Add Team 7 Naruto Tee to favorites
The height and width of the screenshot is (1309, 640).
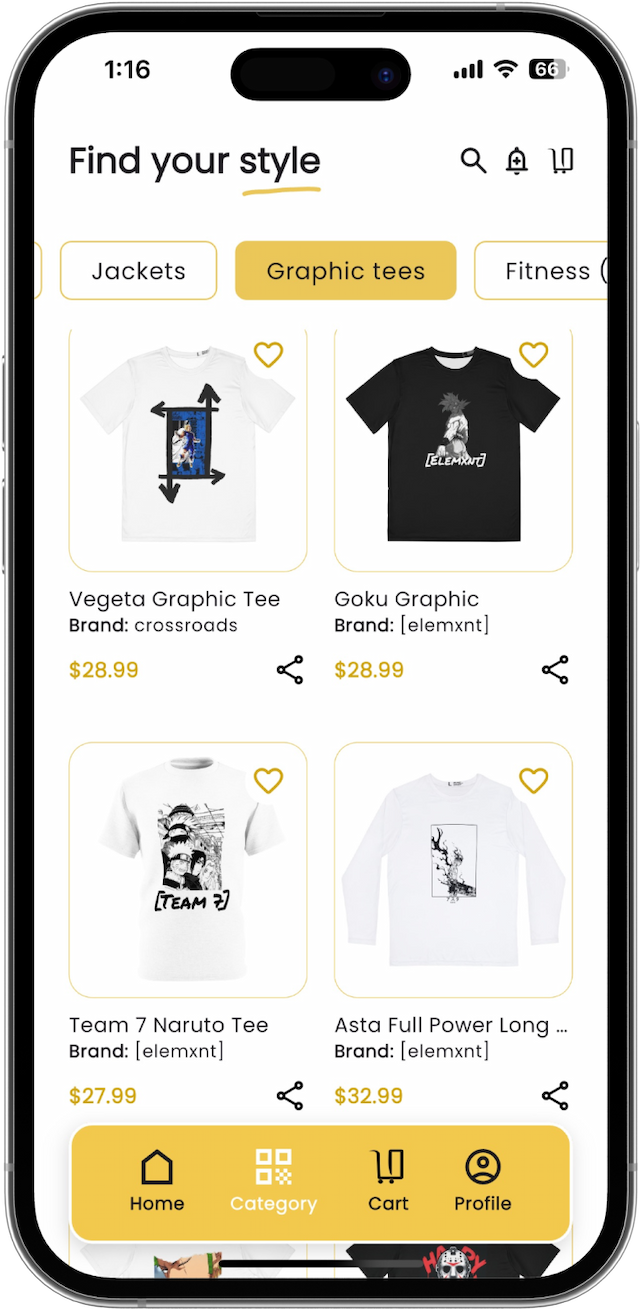(268, 781)
